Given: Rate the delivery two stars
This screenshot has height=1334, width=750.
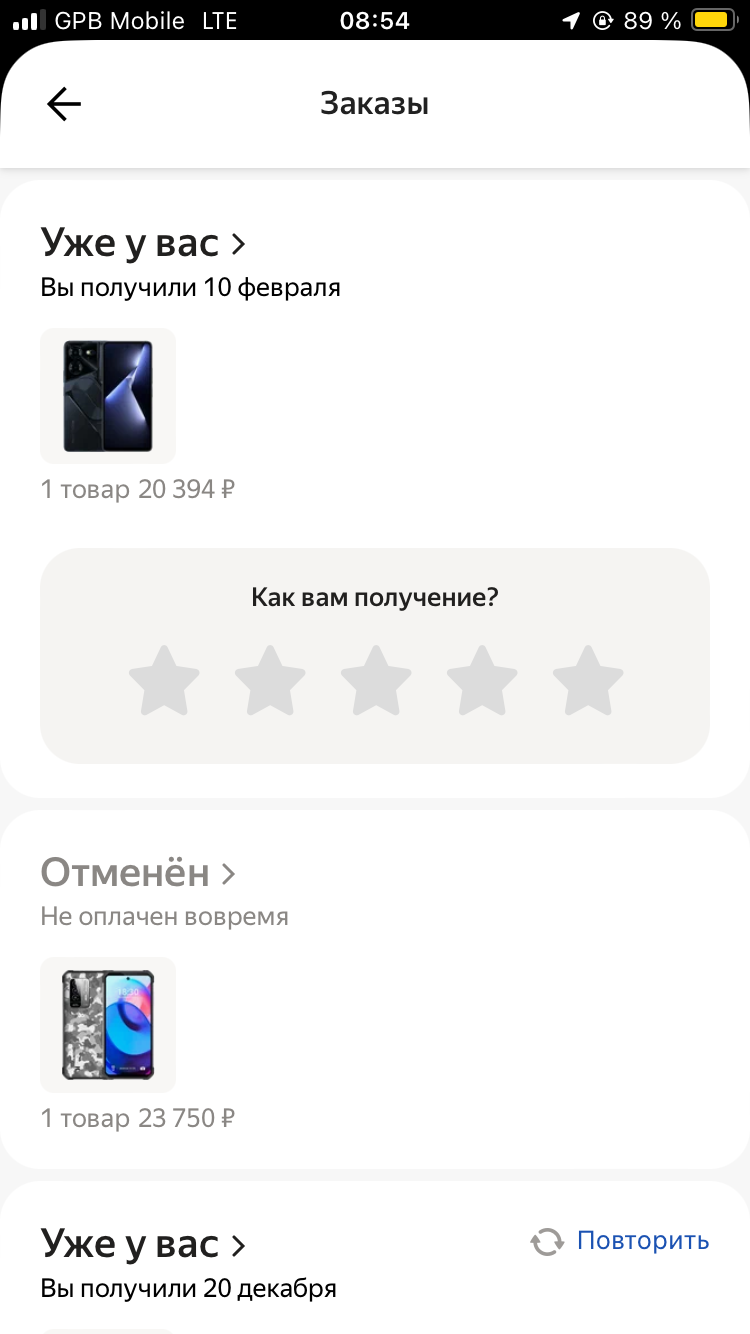Looking at the screenshot, I should coord(270,681).
